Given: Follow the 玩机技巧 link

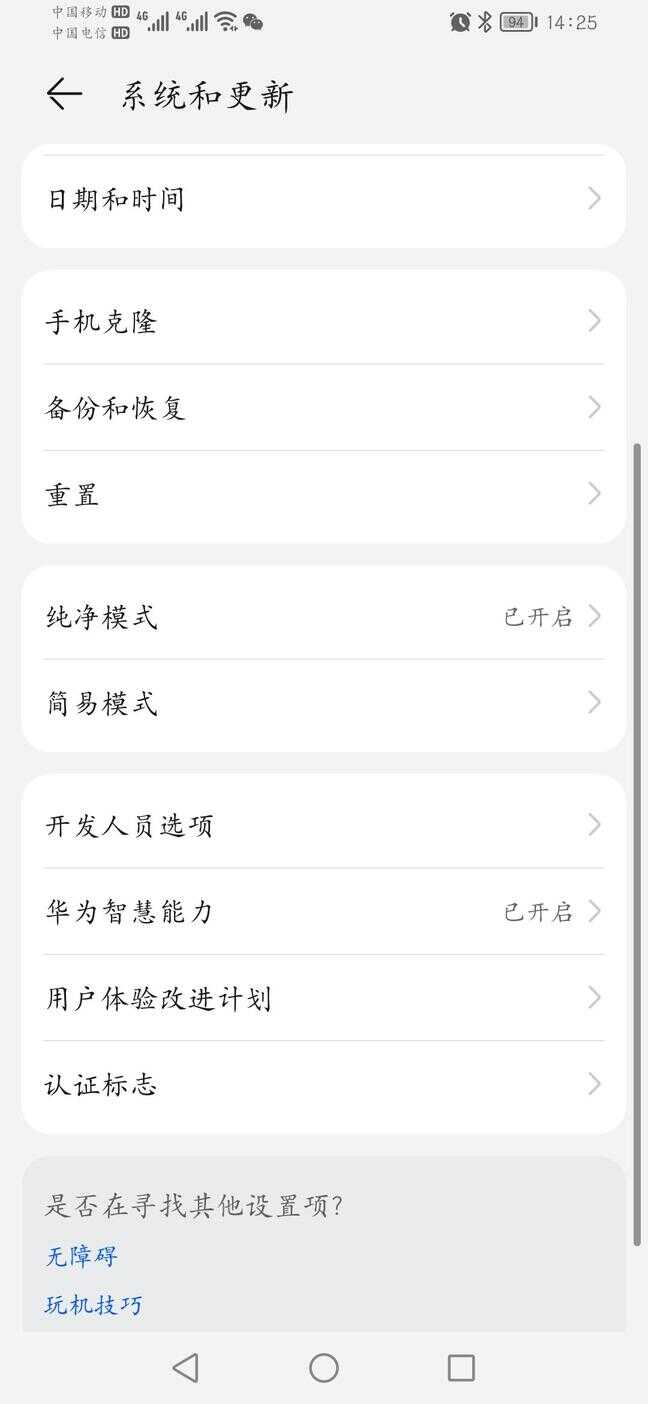Looking at the screenshot, I should pos(94,1305).
